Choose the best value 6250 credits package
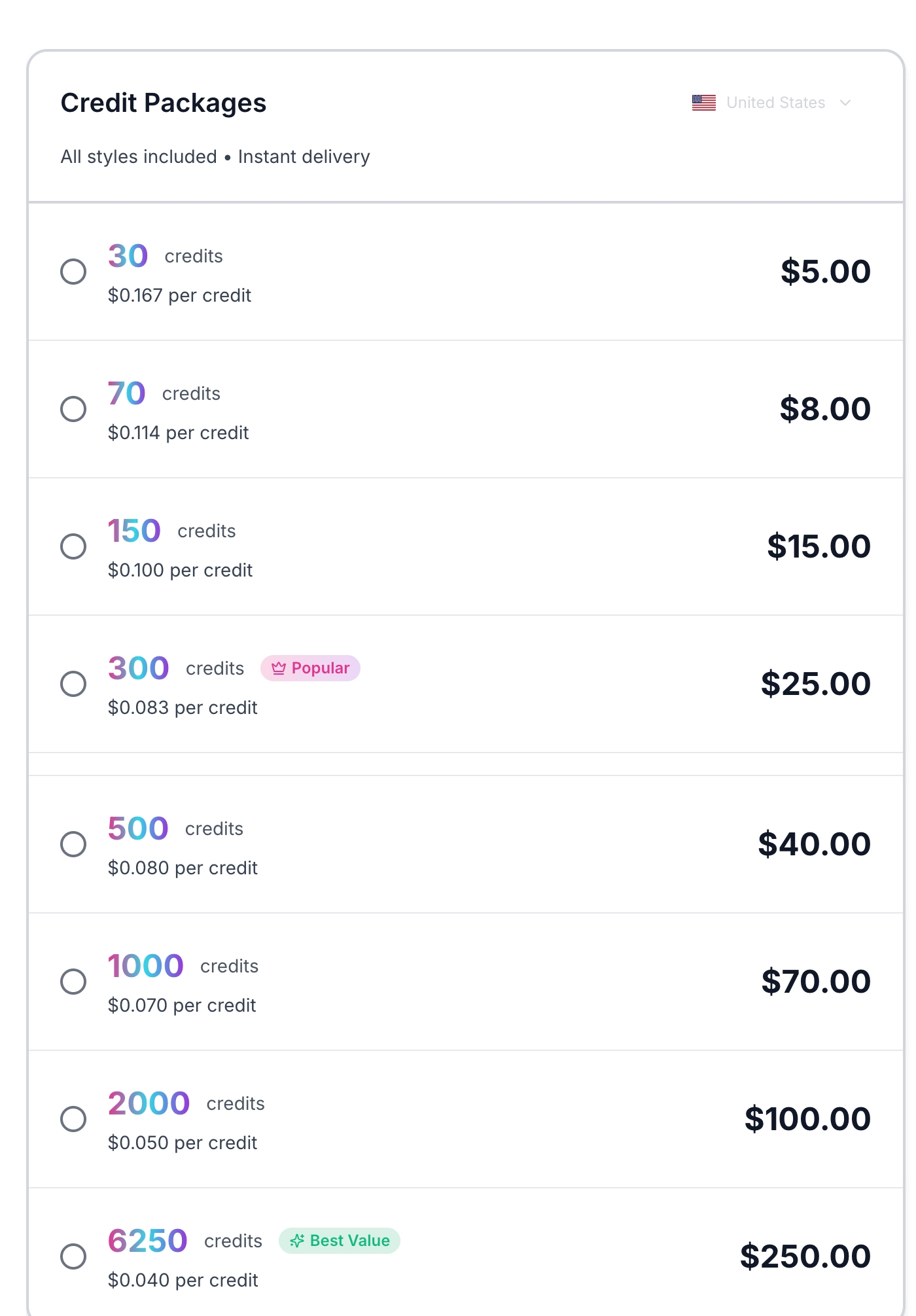Screen dimensions: 916x1316 click(73, 1257)
